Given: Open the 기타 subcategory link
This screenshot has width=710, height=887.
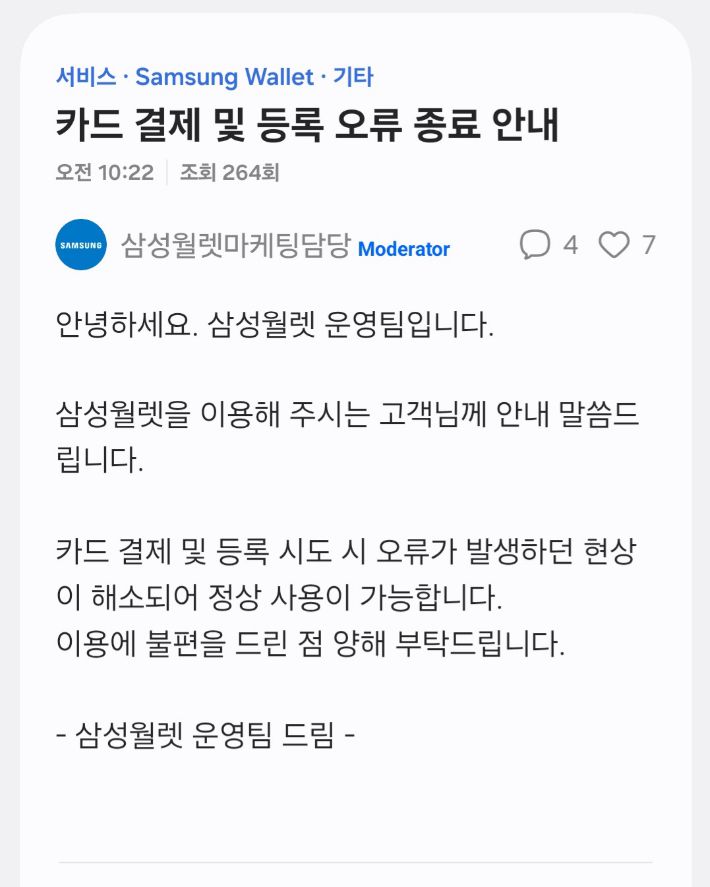Looking at the screenshot, I should click(x=352, y=77).
